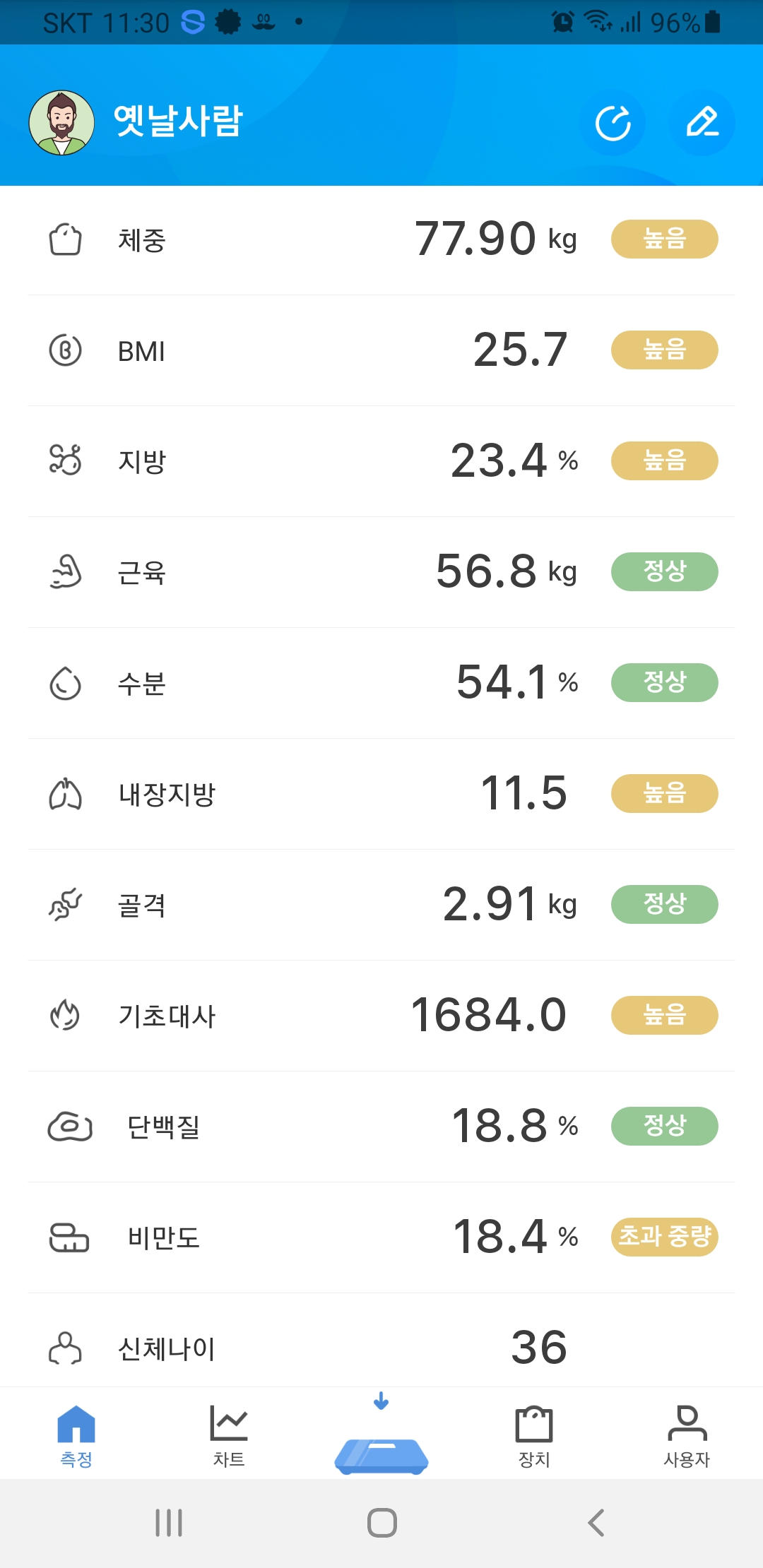
Task: Select the 측정 tab
Action: [76, 1437]
